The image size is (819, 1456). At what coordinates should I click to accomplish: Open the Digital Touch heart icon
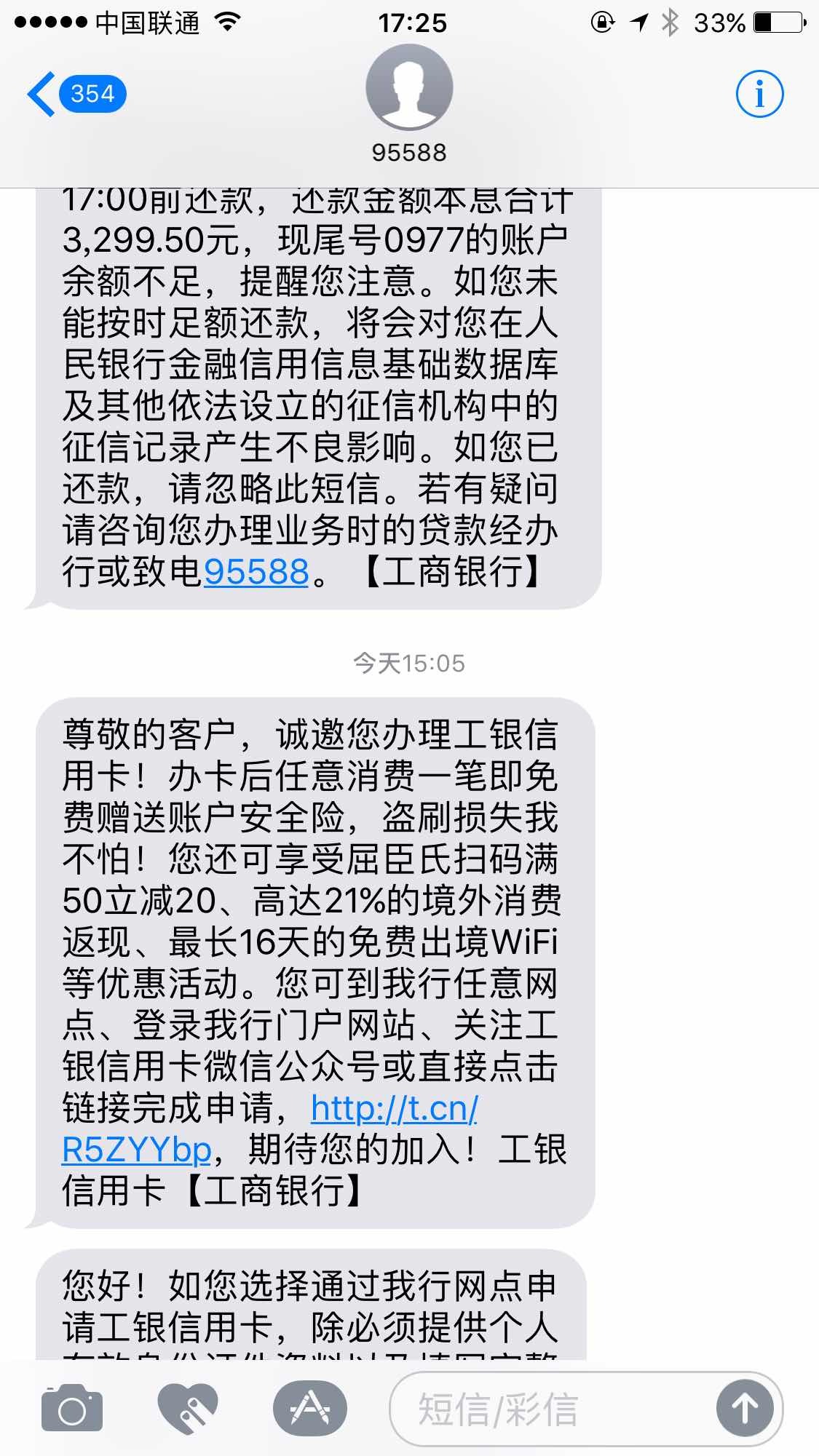(x=188, y=1409)
